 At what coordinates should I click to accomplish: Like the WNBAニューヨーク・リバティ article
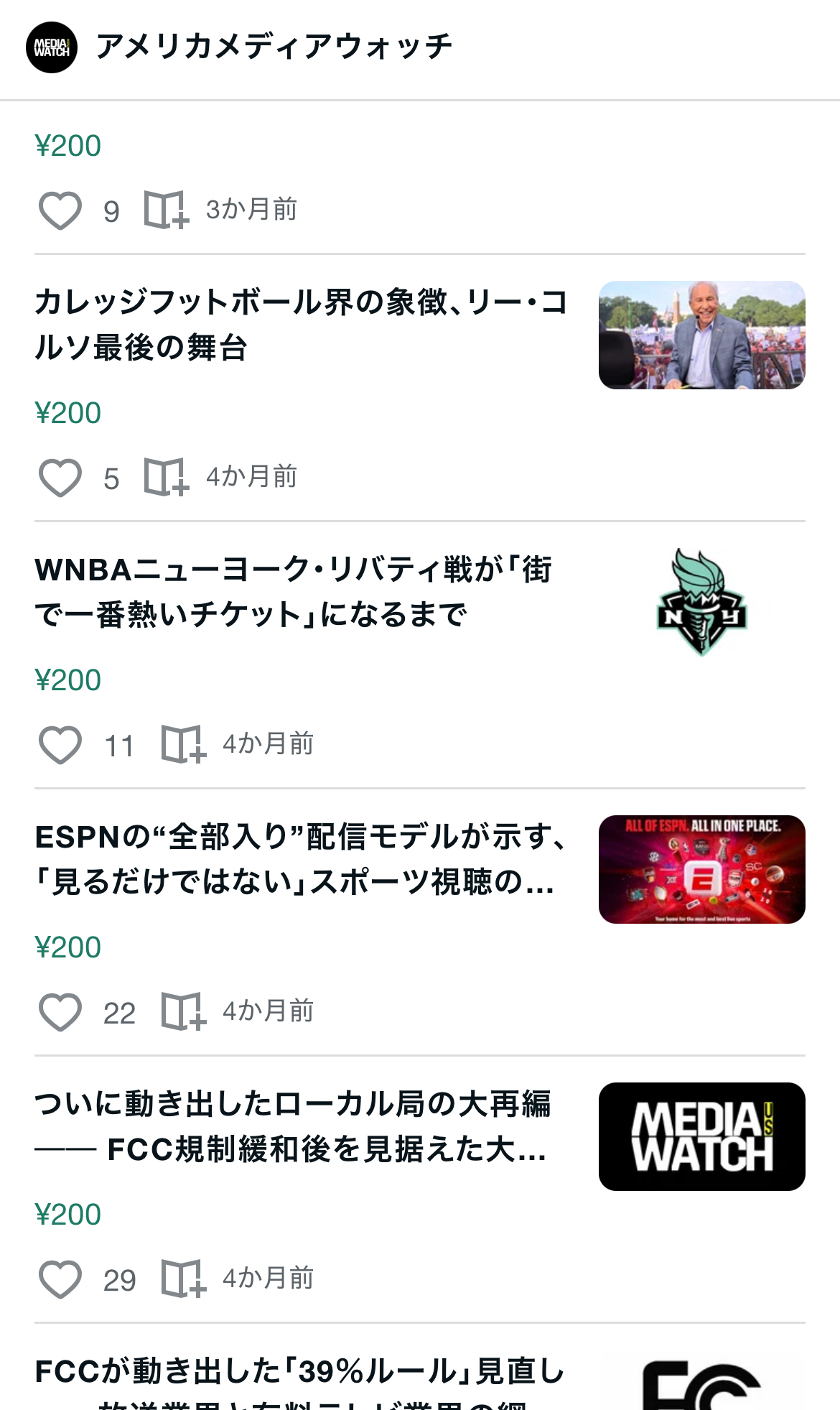tap(60, 745)
